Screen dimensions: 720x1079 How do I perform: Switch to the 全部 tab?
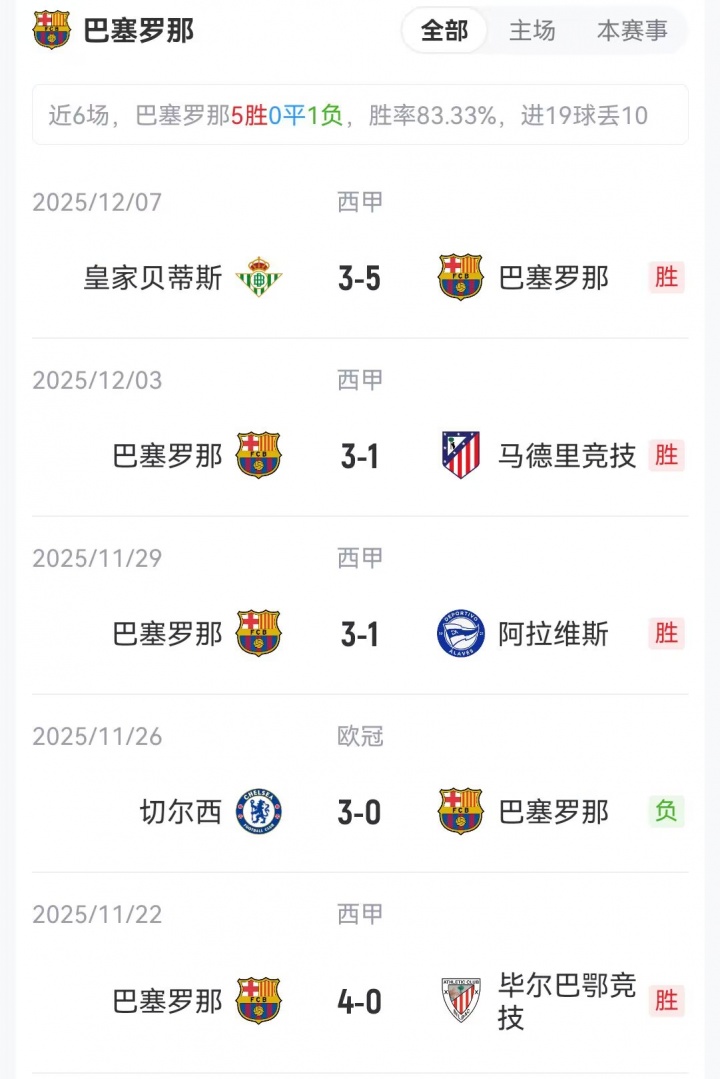click(x=445, y=31)
